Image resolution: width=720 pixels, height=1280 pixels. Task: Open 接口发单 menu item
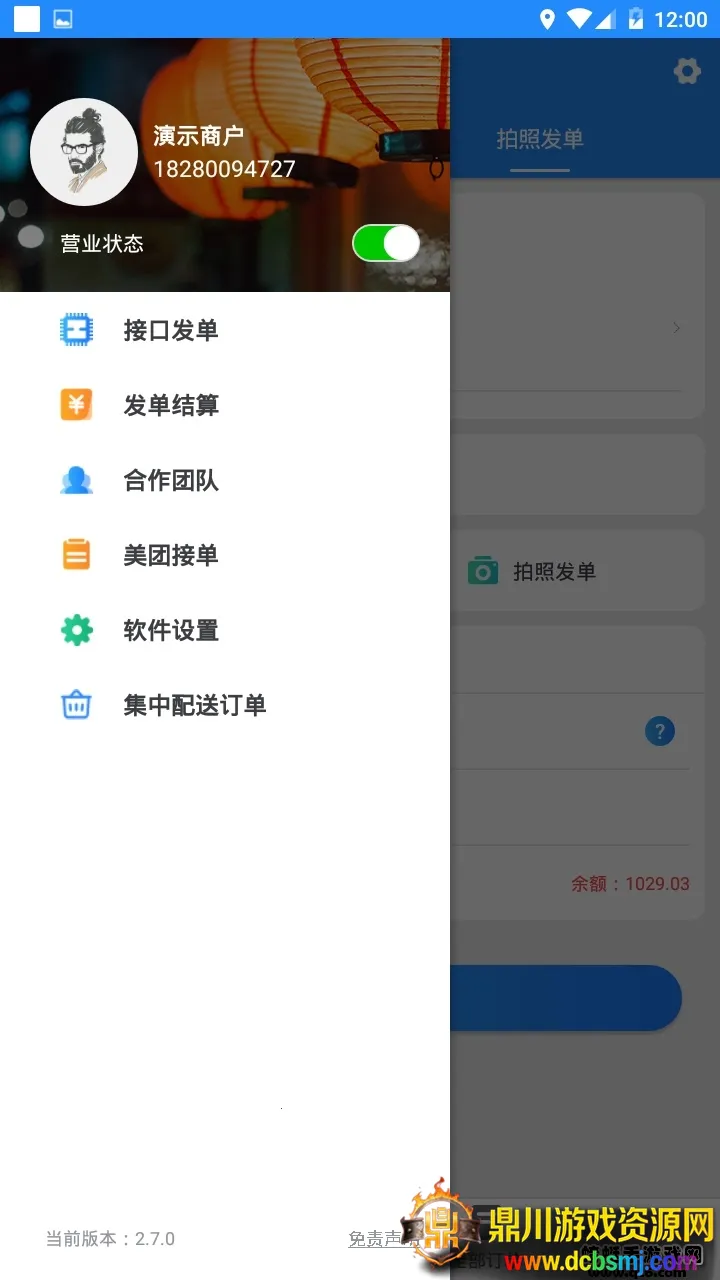pos(170,331)
